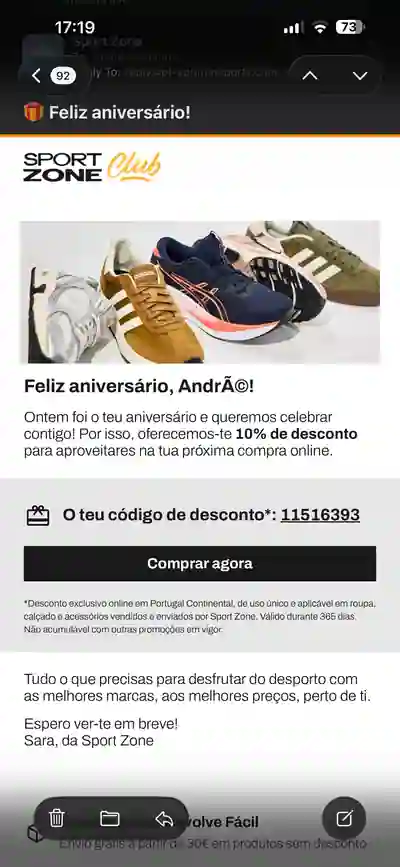The width and height of the screenshot is (400, 867).
Task: Delete this email with the trash icon
Action: point(56,818)
